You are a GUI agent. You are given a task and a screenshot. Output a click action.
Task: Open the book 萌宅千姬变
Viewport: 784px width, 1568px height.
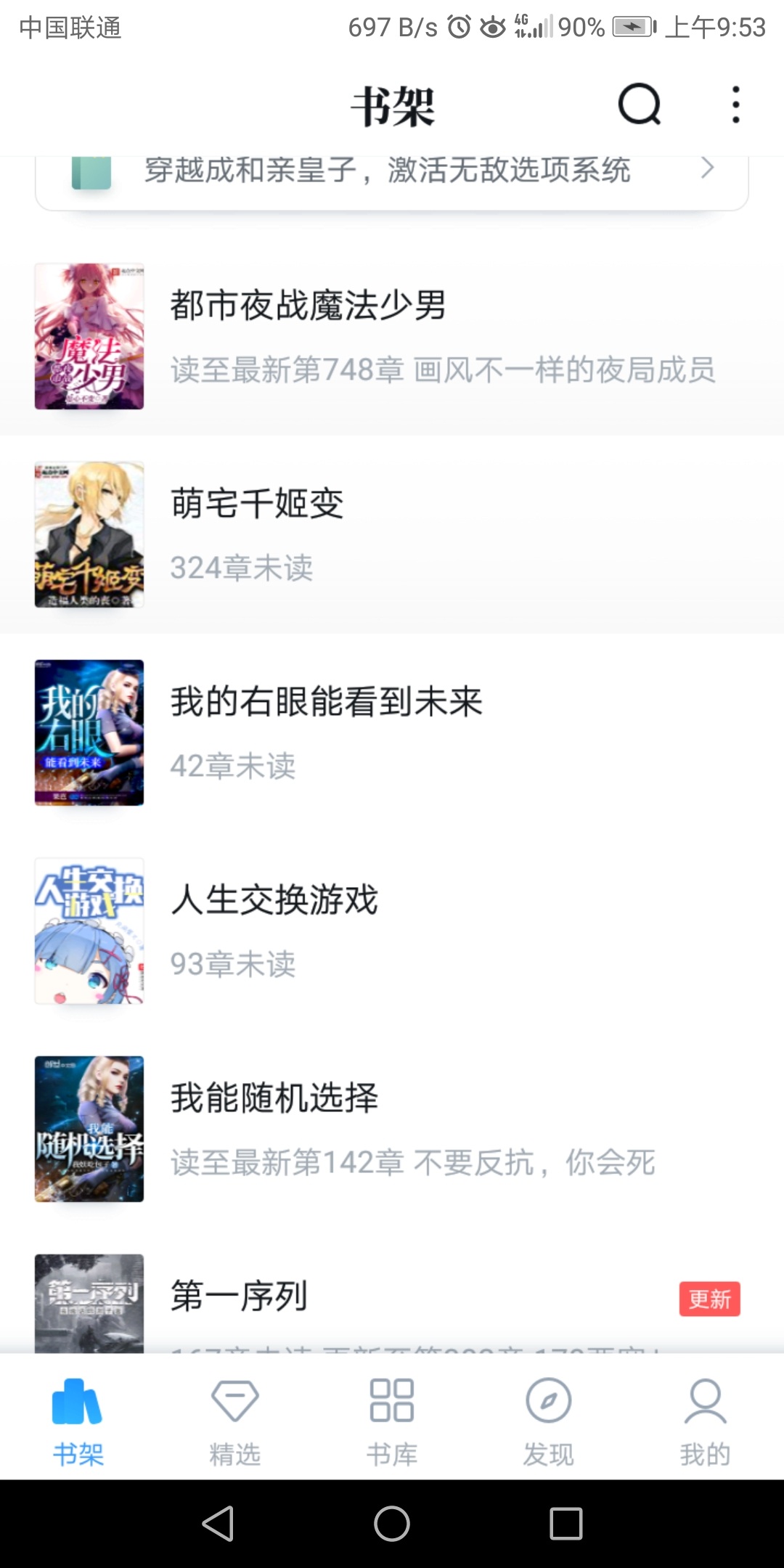[392, 535]
